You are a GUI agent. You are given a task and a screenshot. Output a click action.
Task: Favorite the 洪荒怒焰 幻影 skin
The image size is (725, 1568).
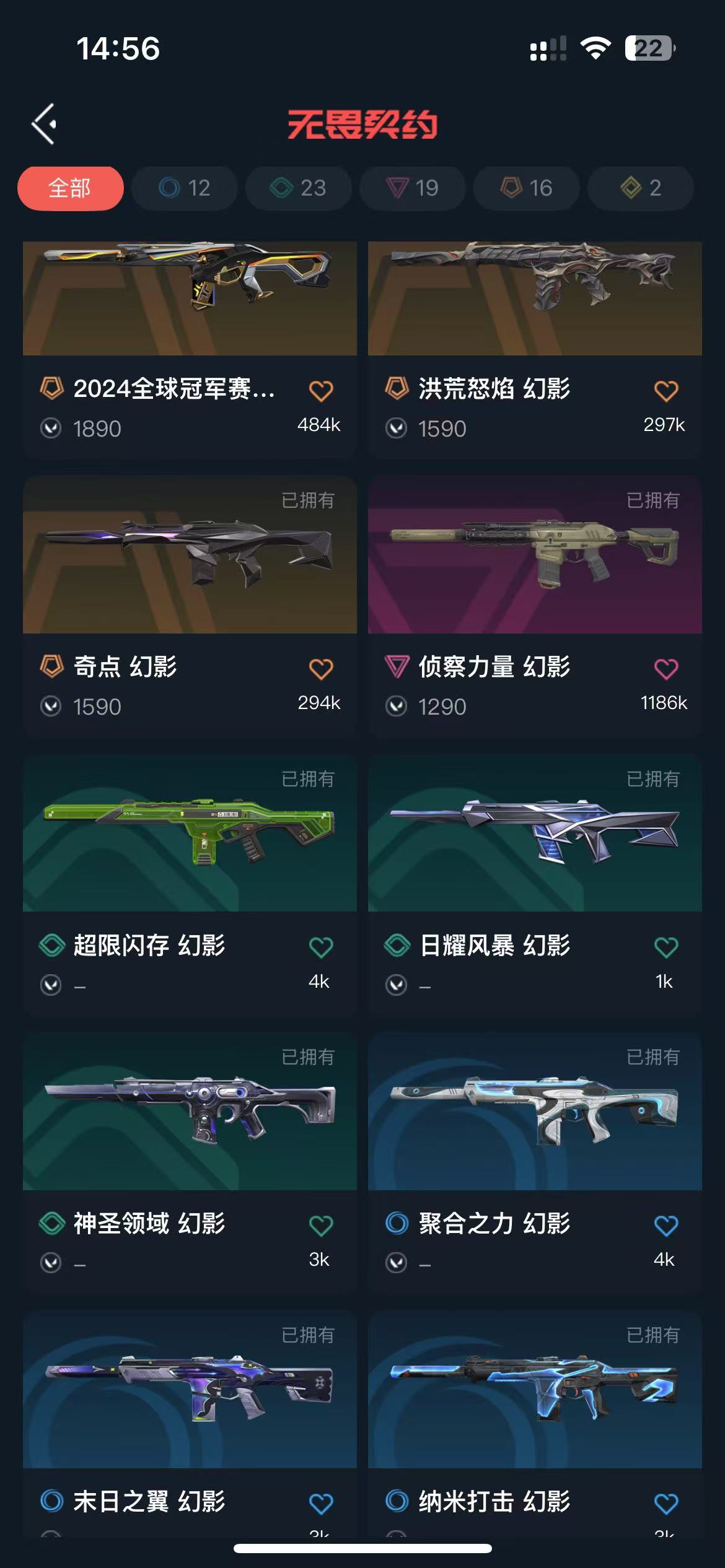[666, 391]
